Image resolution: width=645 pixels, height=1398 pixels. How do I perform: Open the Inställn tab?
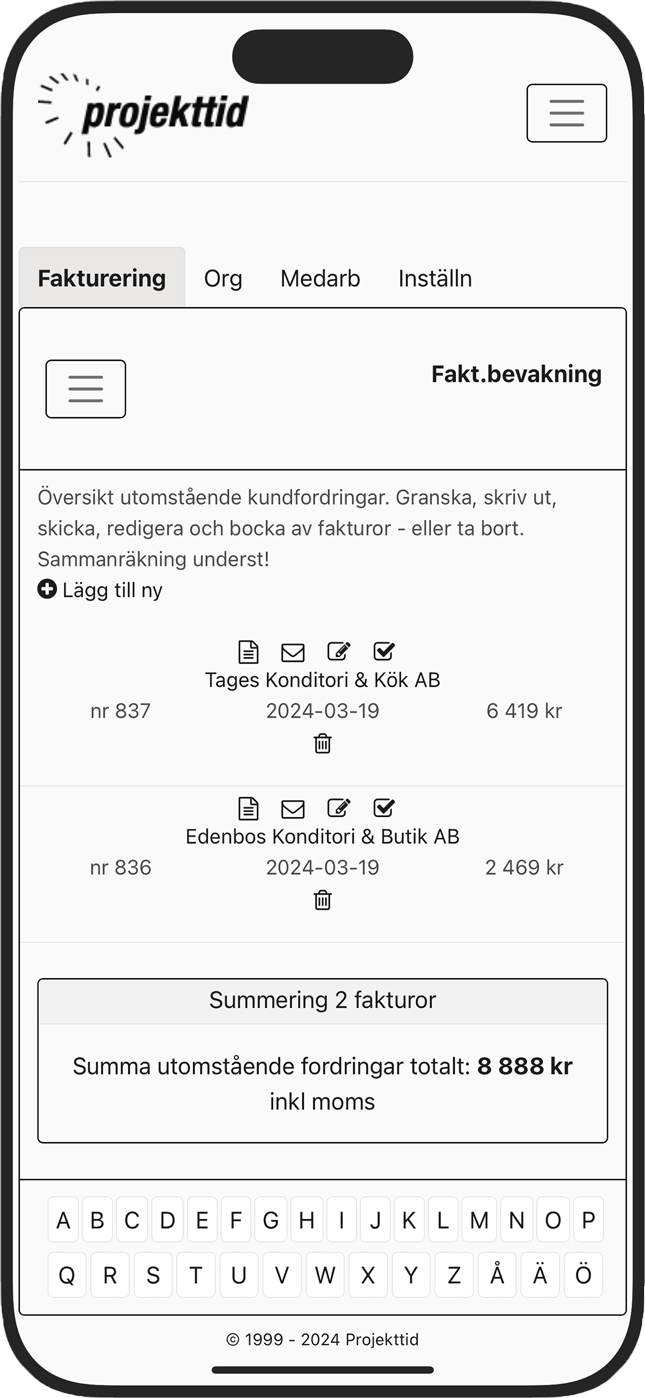click(435, 278)
